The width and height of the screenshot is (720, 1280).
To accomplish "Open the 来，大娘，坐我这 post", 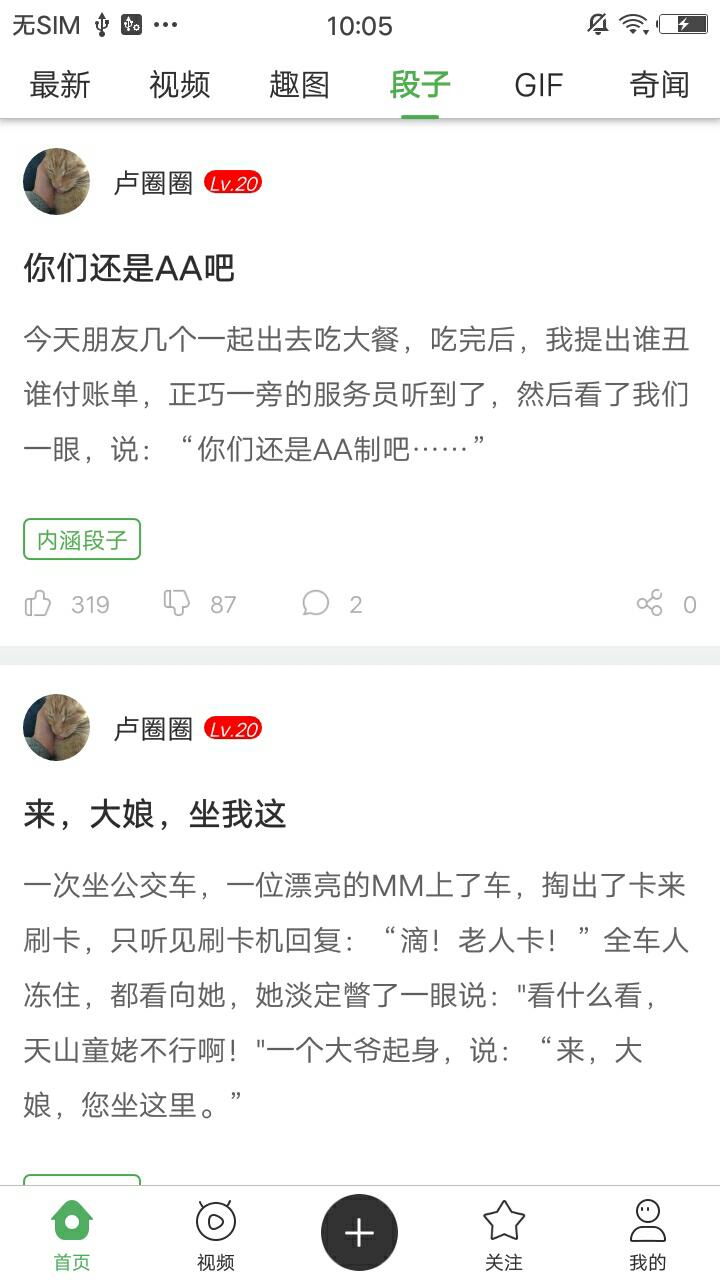I will 155,815.
